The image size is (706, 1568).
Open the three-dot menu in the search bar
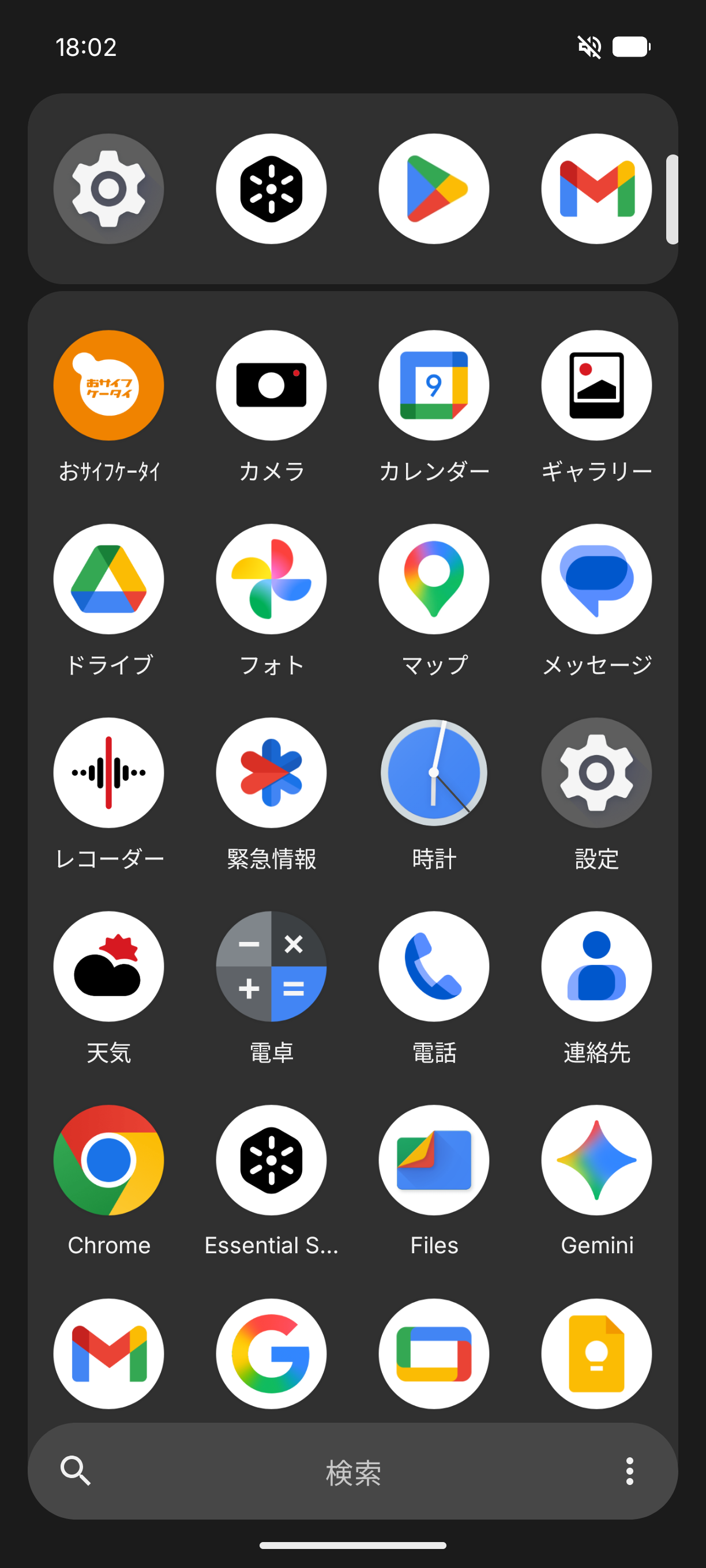[x=629, y=1471]
